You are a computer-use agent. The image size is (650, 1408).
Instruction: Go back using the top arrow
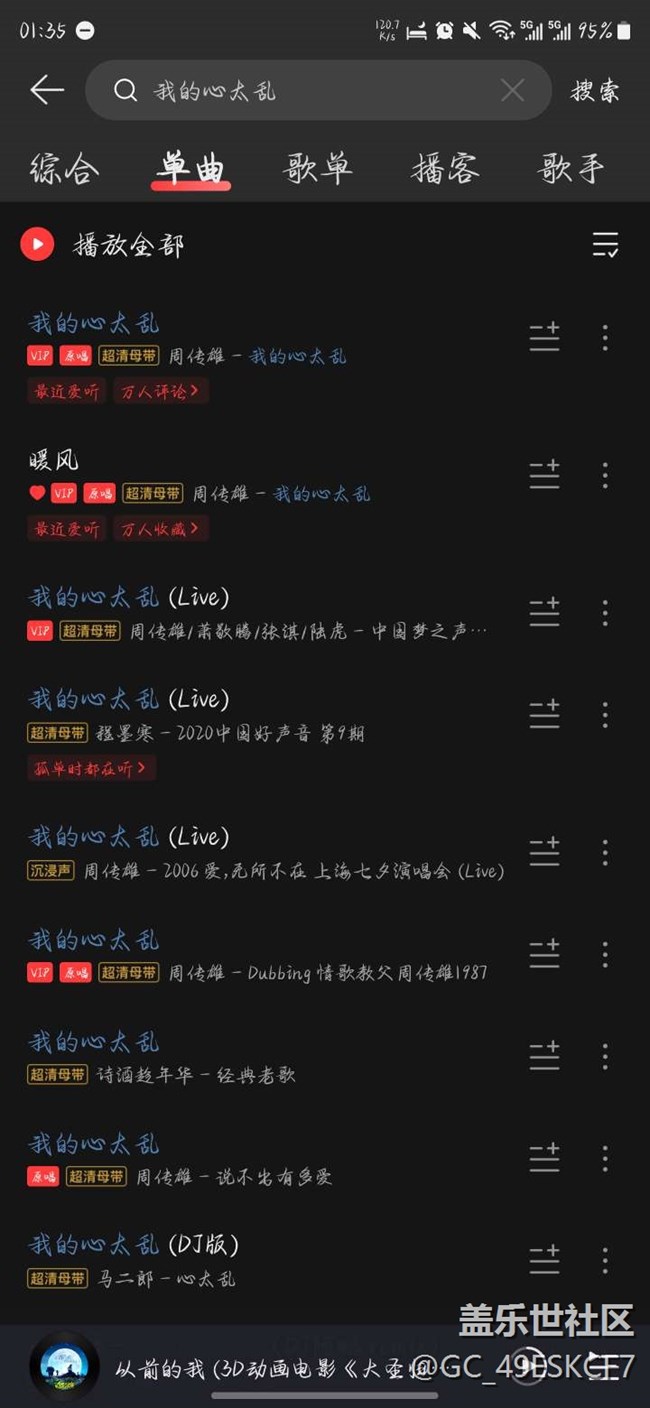coord(47,91)
